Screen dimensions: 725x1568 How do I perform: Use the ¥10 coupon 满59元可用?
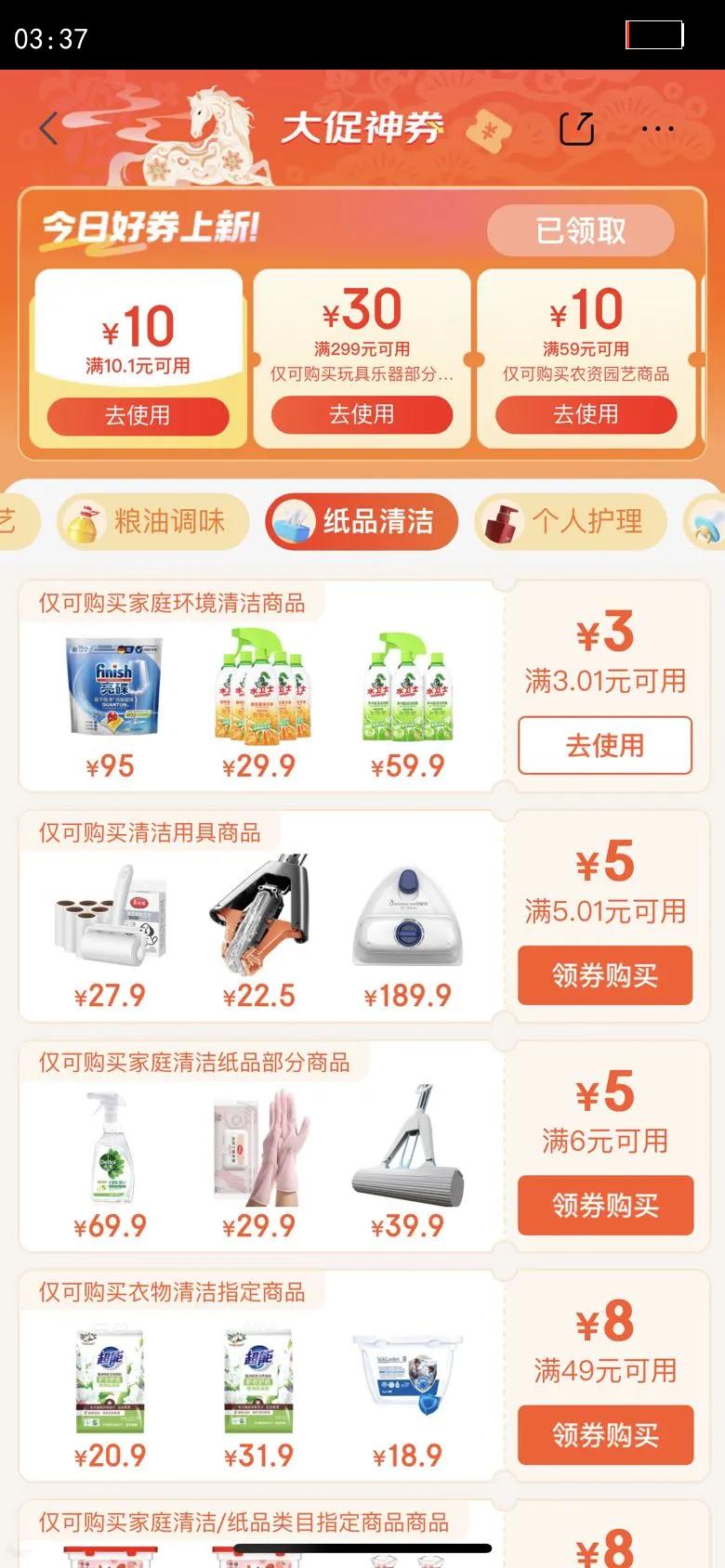pyautogui.click(x=586, y=414)
